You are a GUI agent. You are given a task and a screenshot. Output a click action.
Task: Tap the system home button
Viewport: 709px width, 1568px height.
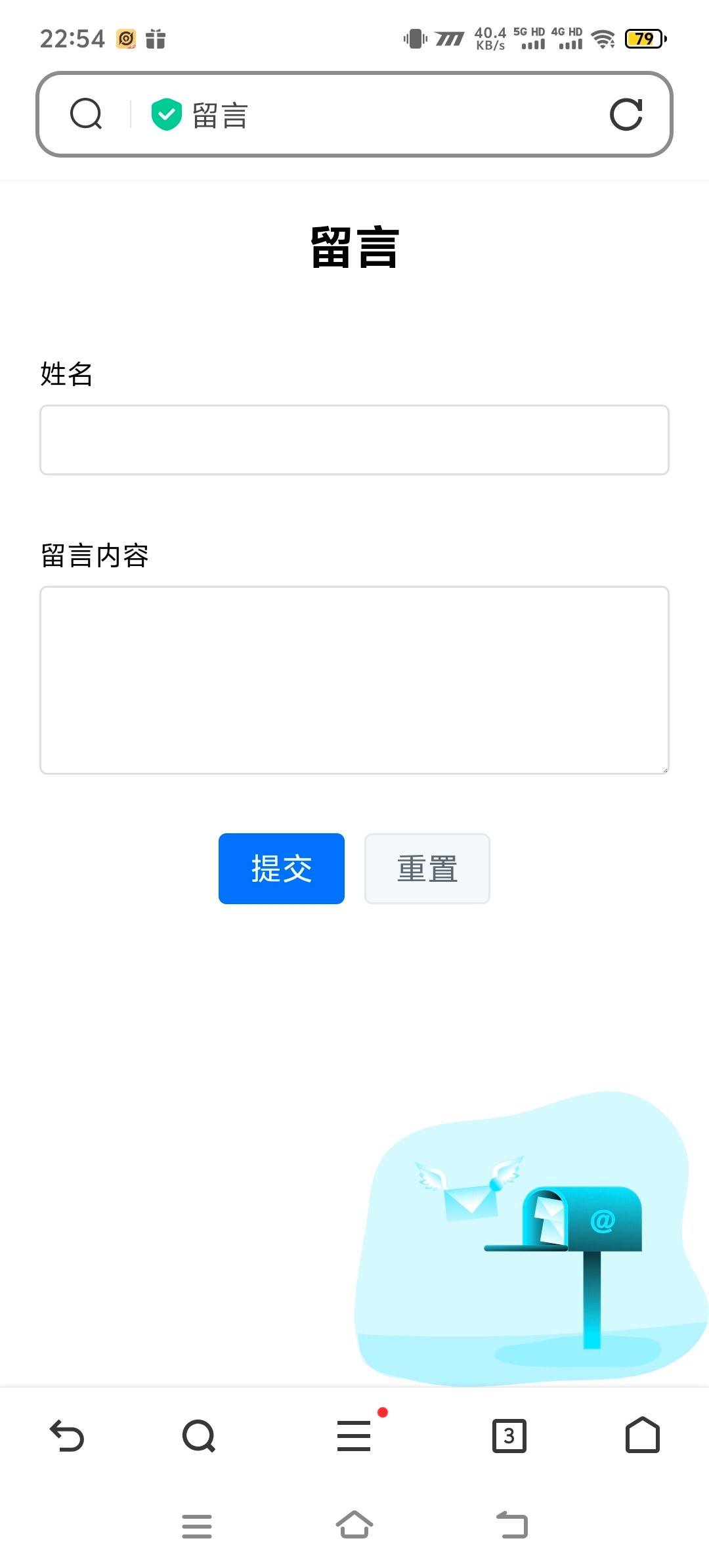pos(354,1525)
